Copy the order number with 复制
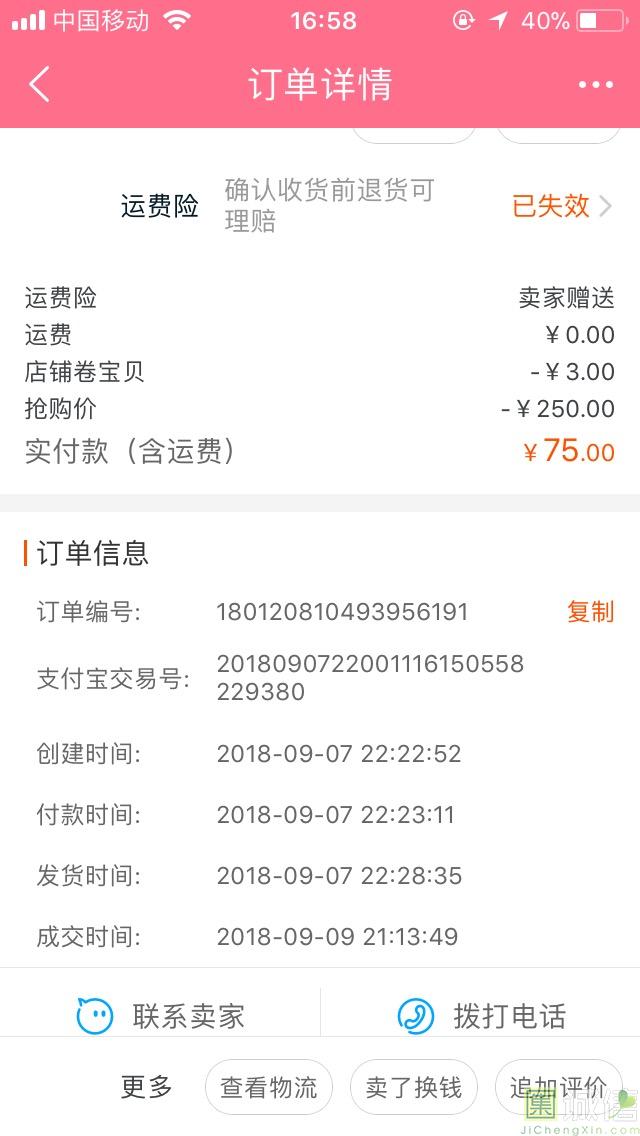This screenshot has height=1136, width=640. [590, 611]
